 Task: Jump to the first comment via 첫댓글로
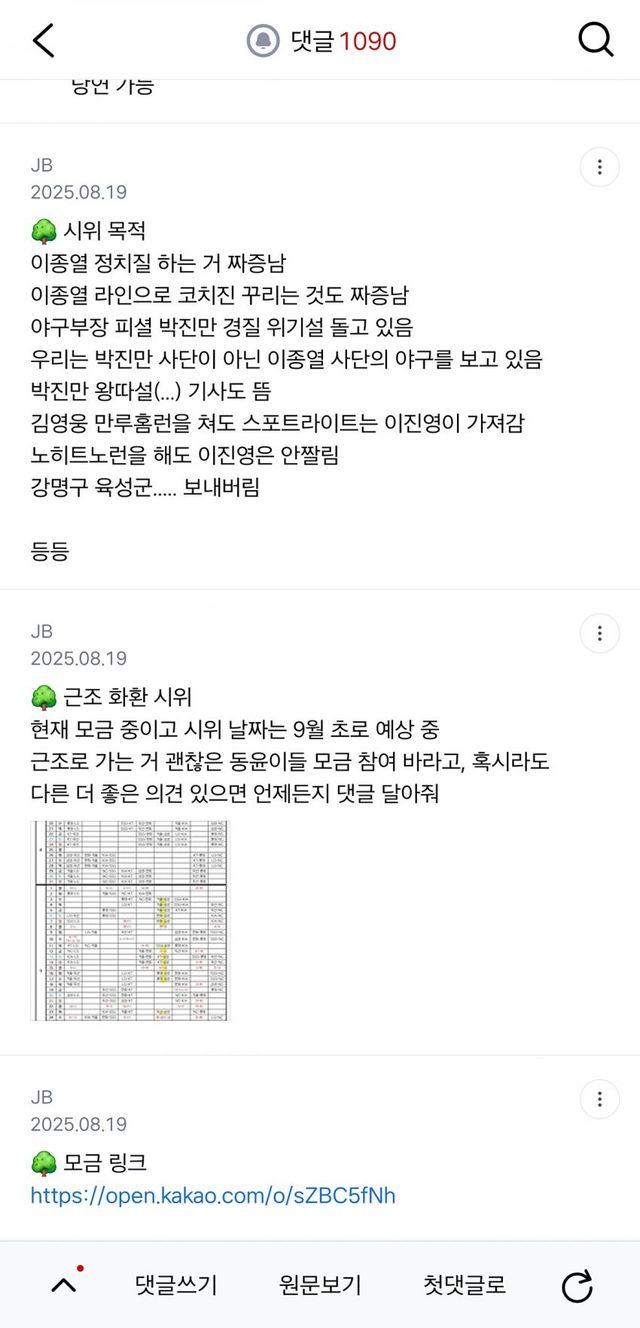tap(464, 1285)
